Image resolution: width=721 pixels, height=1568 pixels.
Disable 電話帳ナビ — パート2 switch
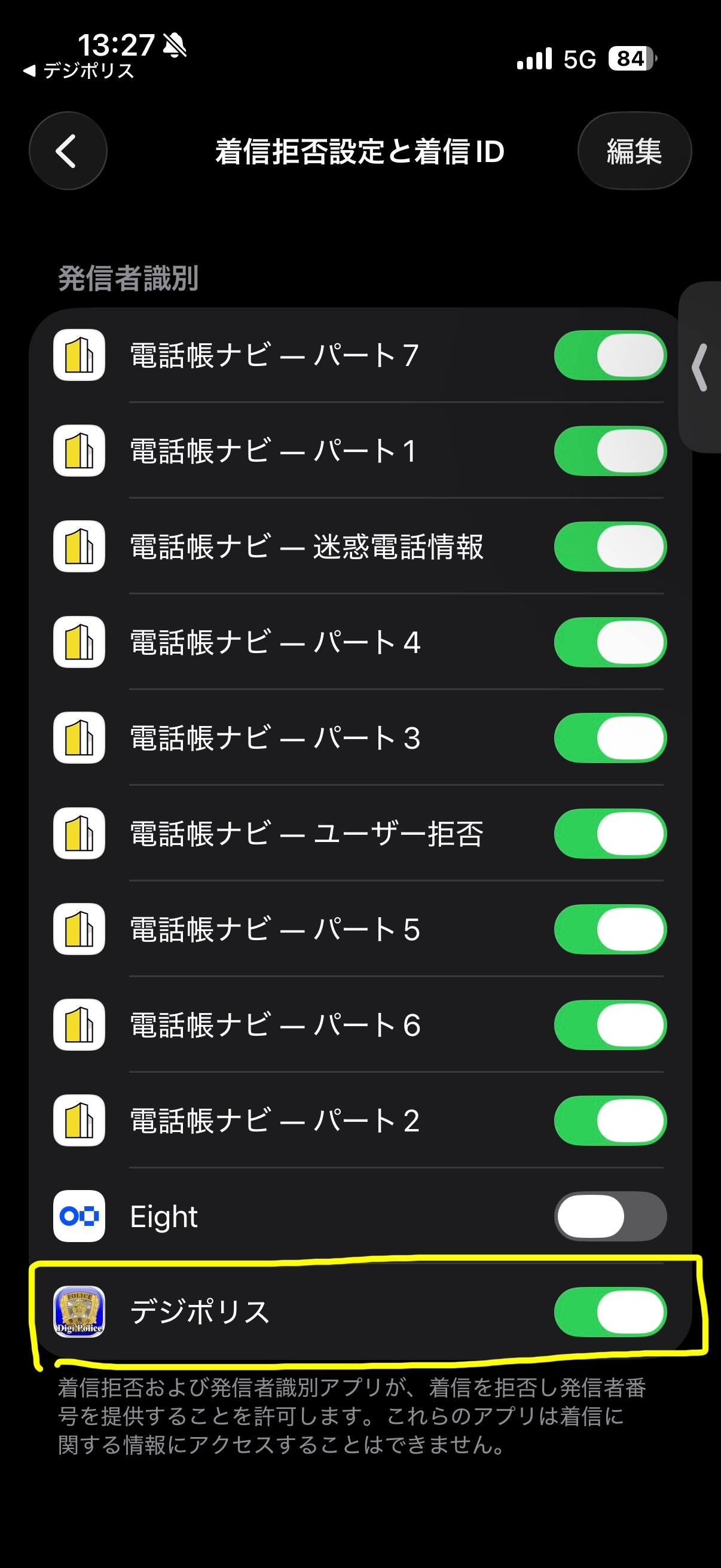[610, 1121]
